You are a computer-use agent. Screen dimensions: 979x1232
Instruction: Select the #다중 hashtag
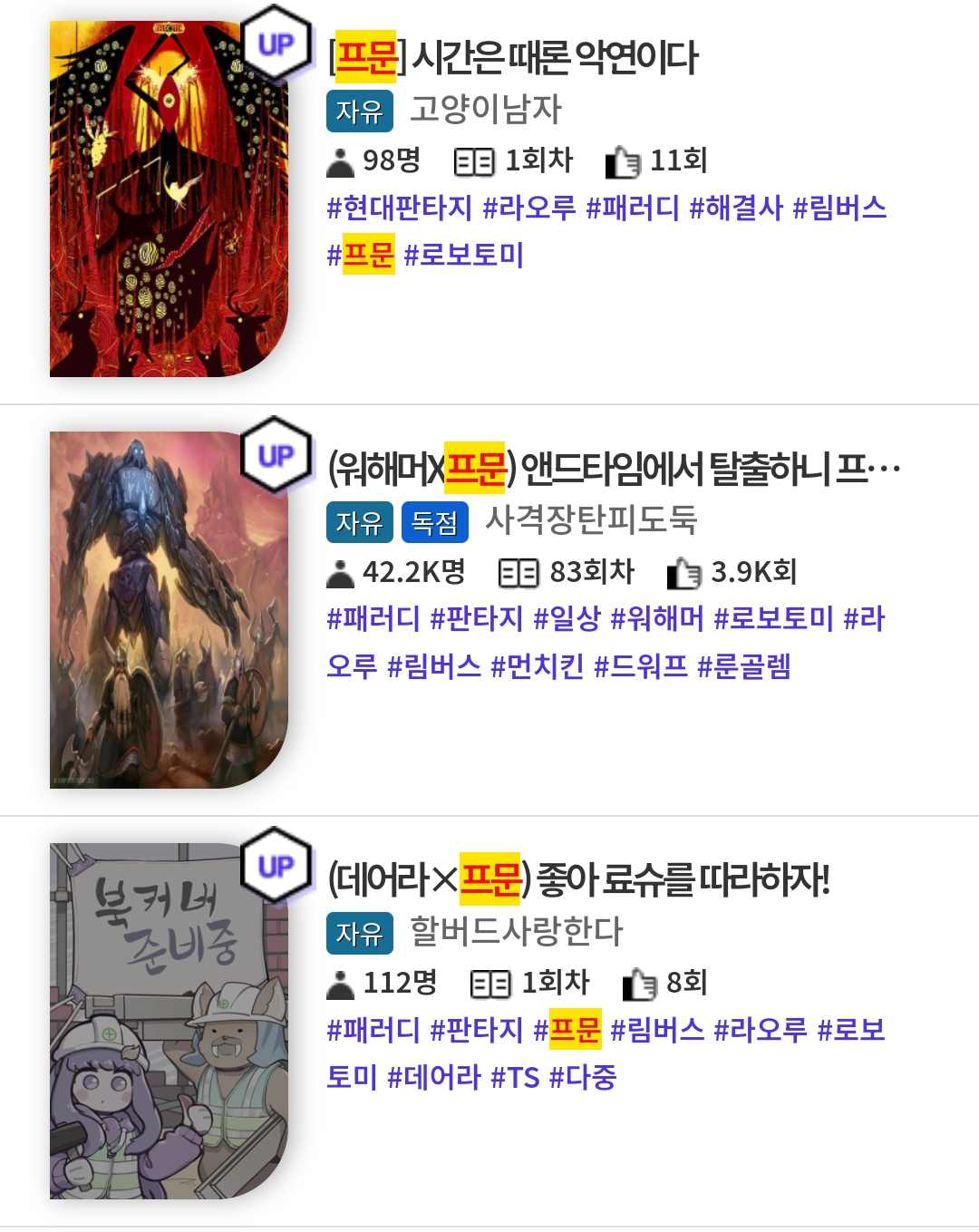tap(583, 1077)
